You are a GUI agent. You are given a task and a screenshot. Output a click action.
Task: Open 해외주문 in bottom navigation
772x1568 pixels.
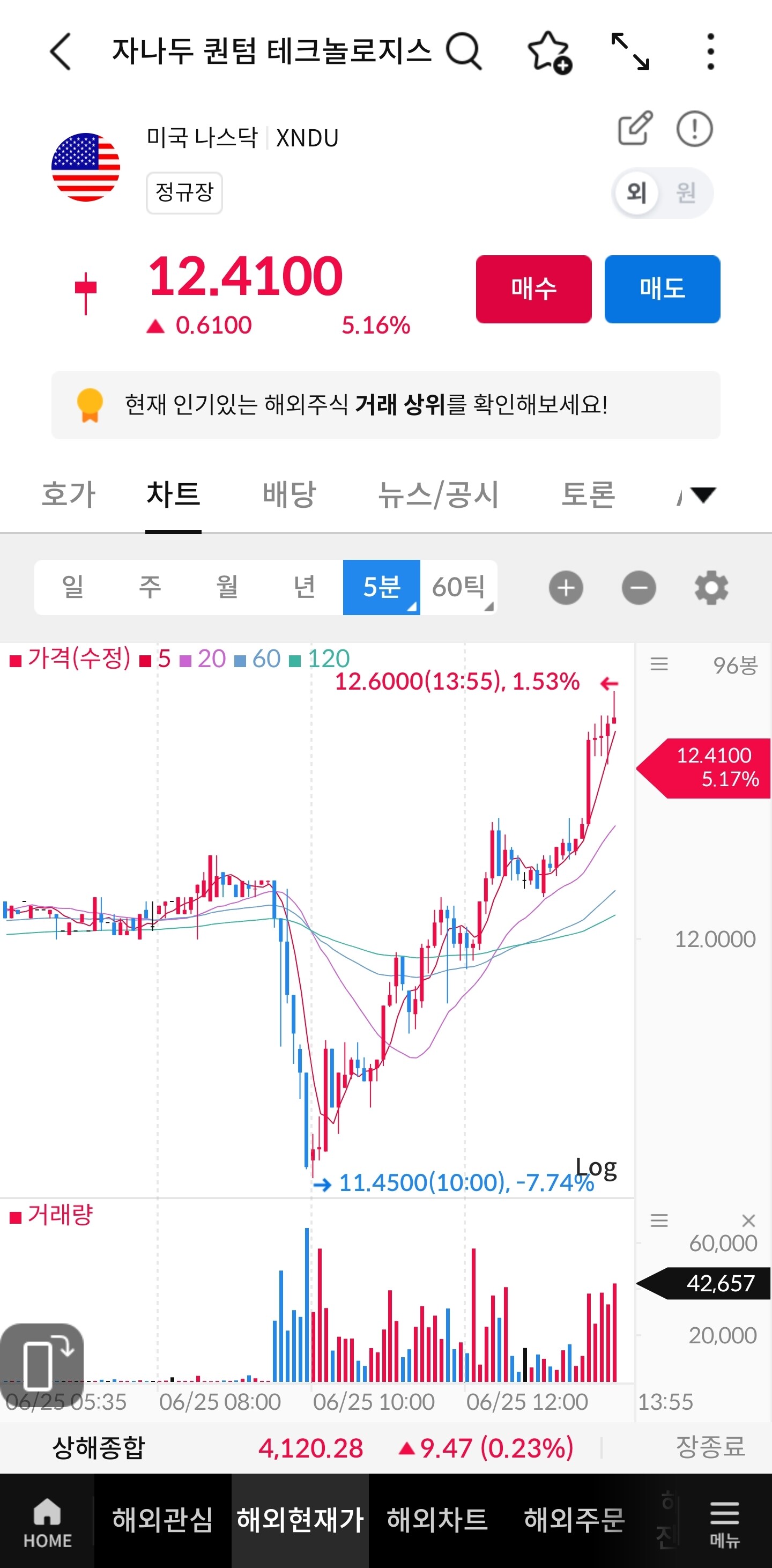(x=574, y=1520)
